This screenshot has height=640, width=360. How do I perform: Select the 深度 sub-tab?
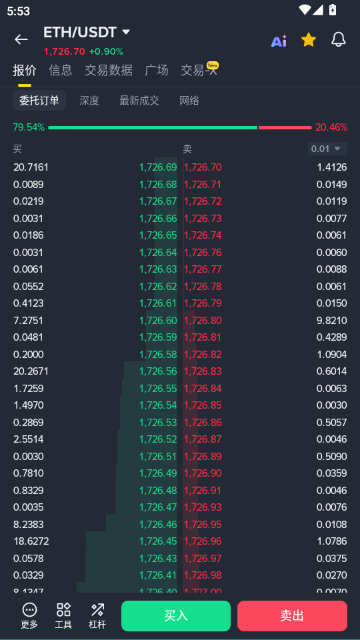pos(89,101)
